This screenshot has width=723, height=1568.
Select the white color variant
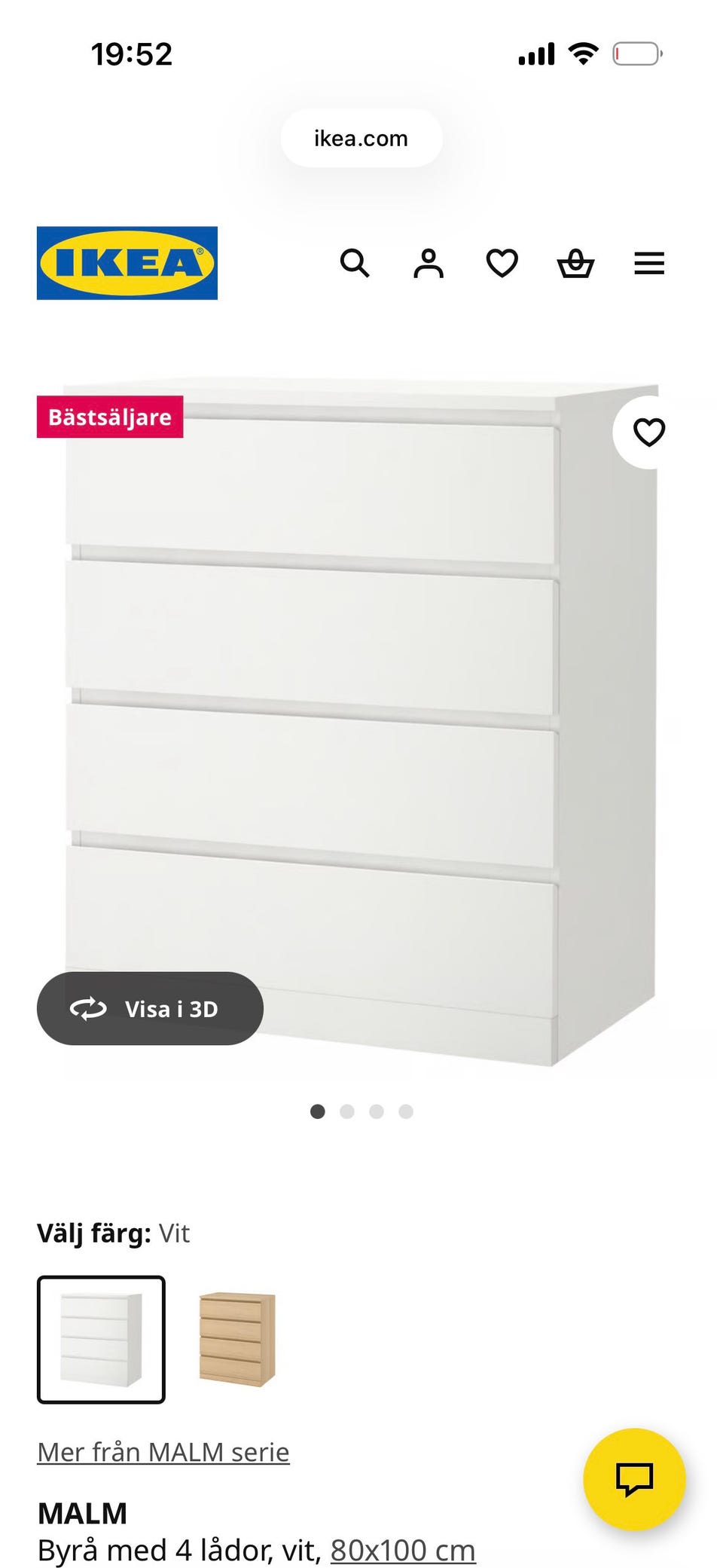(x=101, y=1339)
